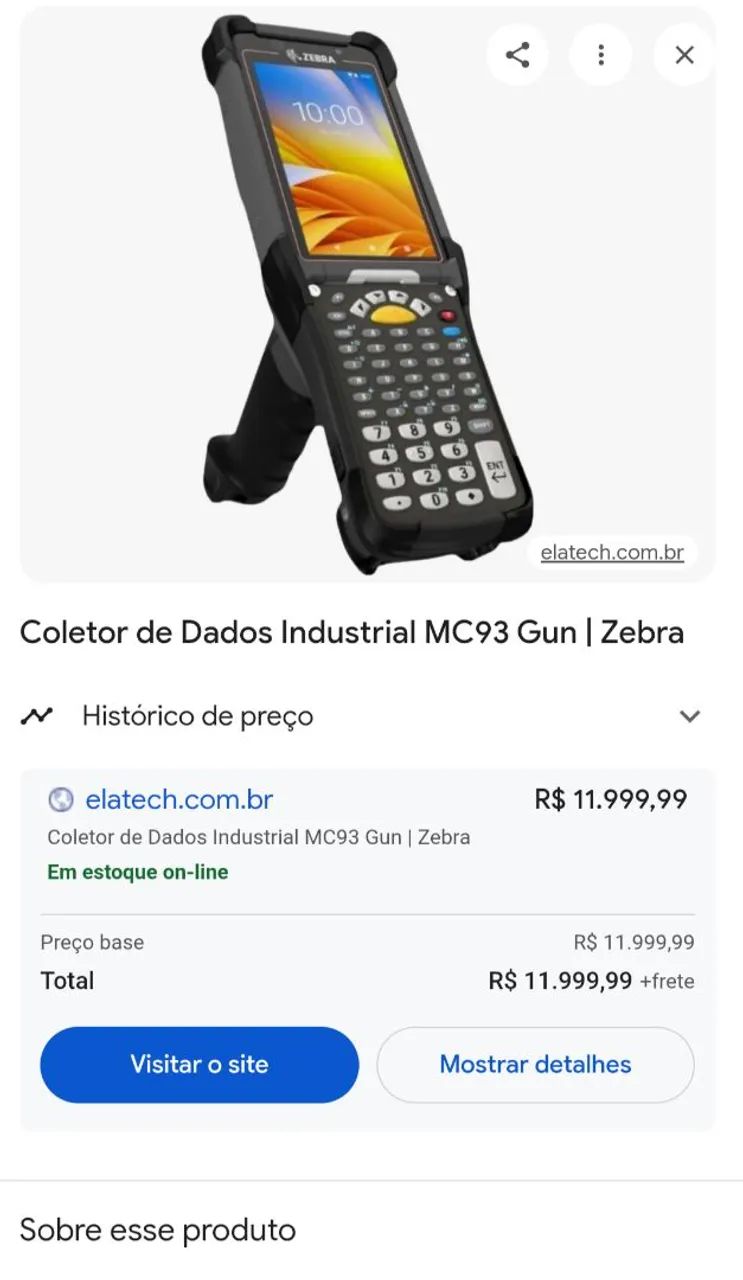Collapse the Histórico de preço panel
The width and height of the screenshot is (743, 1280).
[690, 716]
